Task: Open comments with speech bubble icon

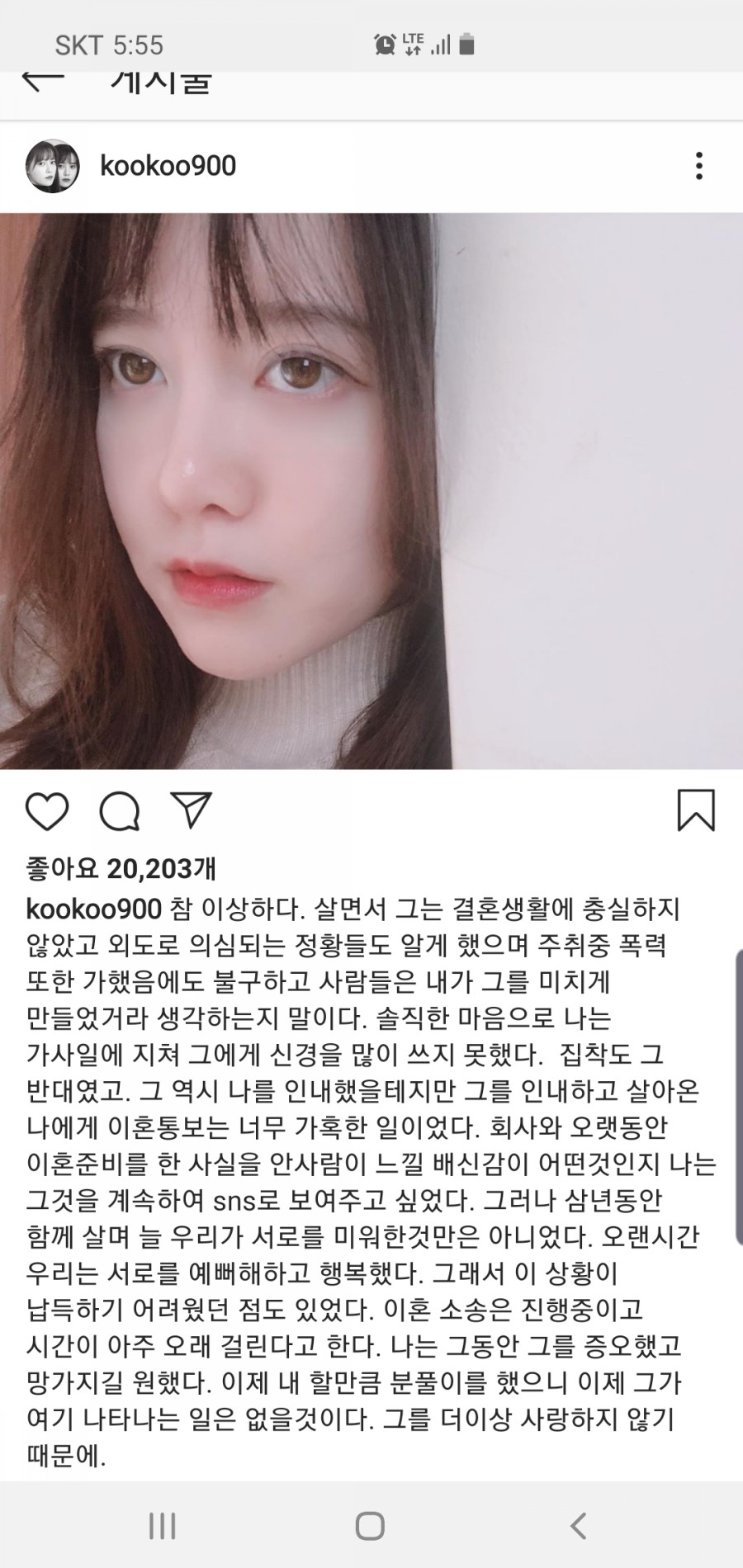Action: (x=120, y=811)
